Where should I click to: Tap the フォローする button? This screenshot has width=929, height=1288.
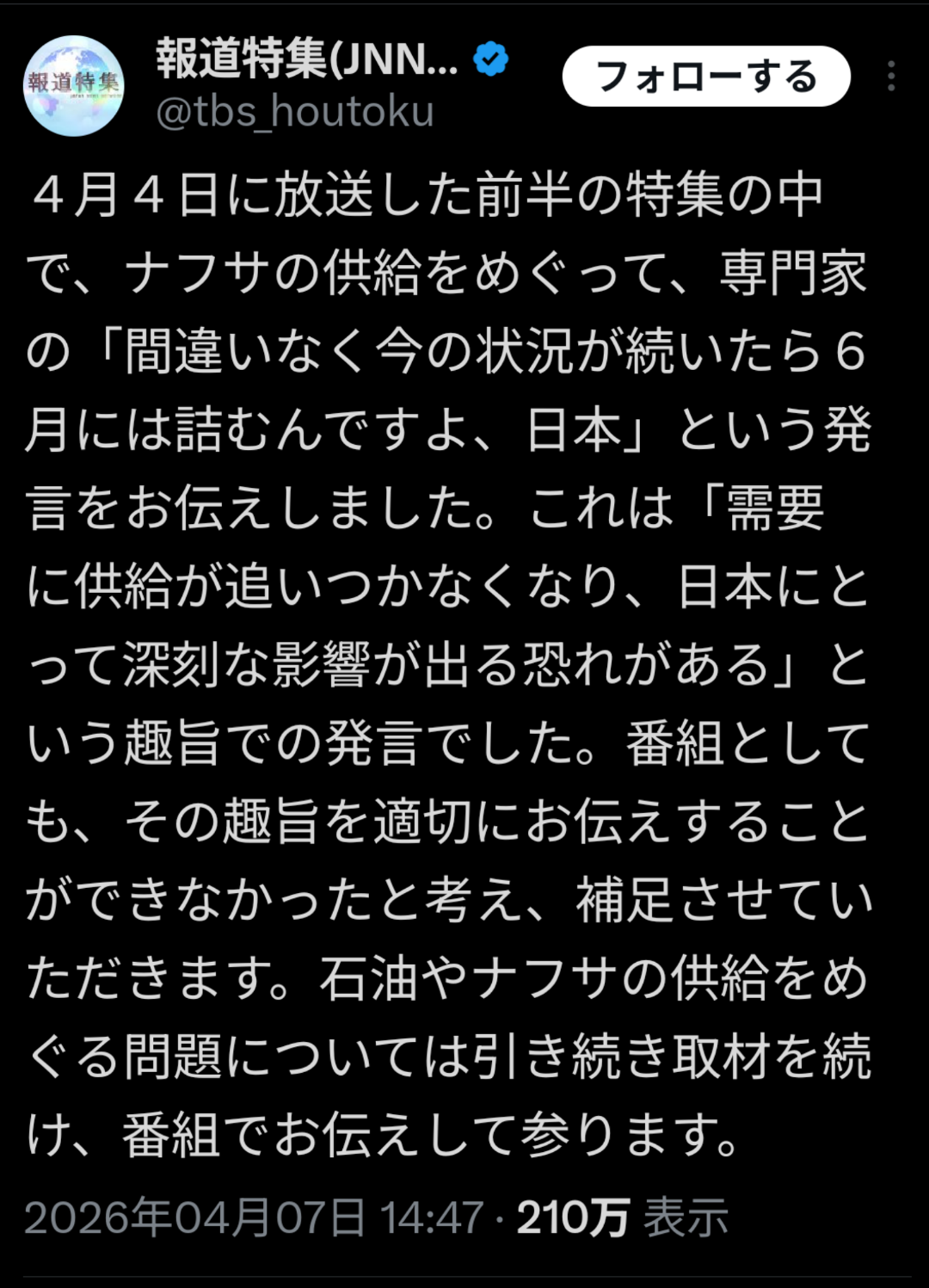(706, 77)
